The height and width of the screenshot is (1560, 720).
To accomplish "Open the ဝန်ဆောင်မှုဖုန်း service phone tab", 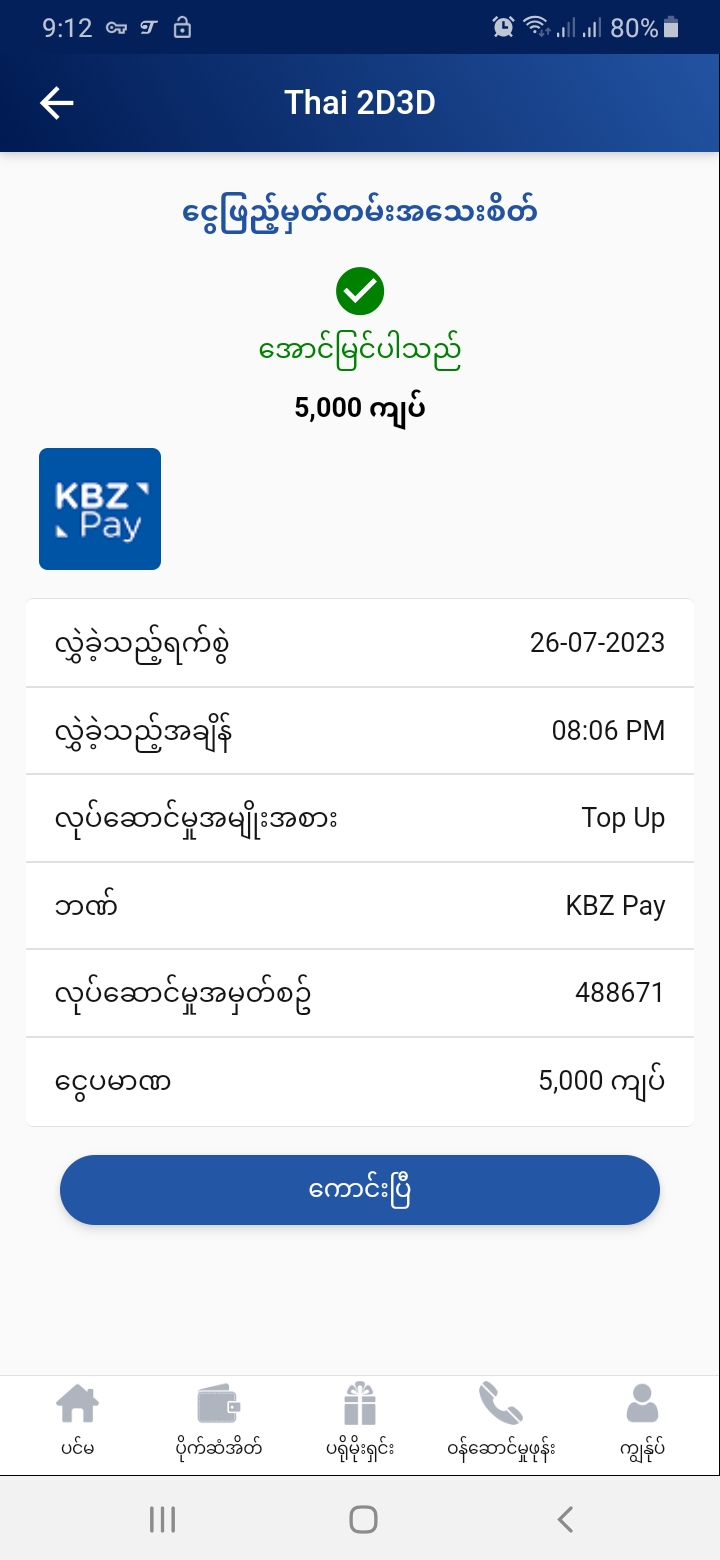I will point(501,1420).
